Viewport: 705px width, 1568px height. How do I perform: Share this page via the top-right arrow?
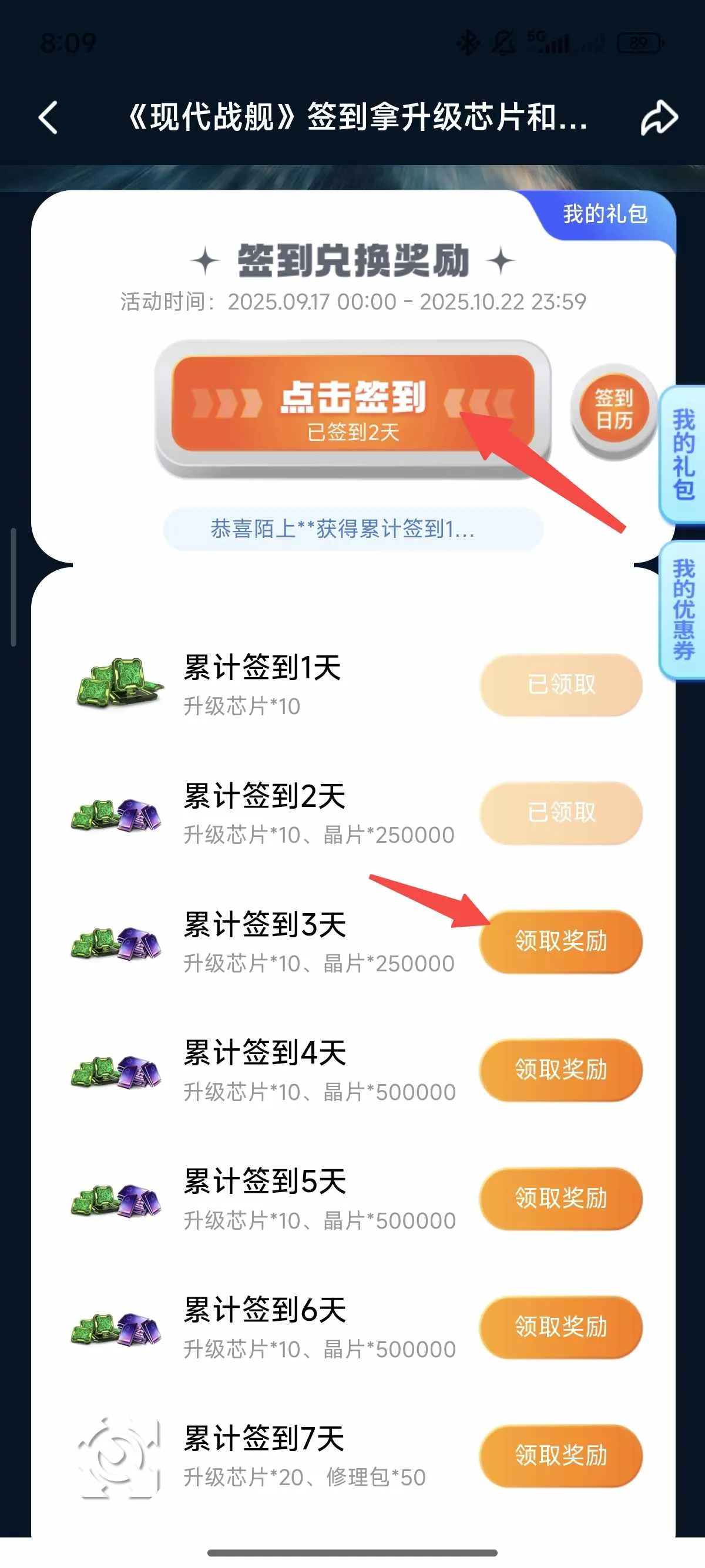(659, 117)
